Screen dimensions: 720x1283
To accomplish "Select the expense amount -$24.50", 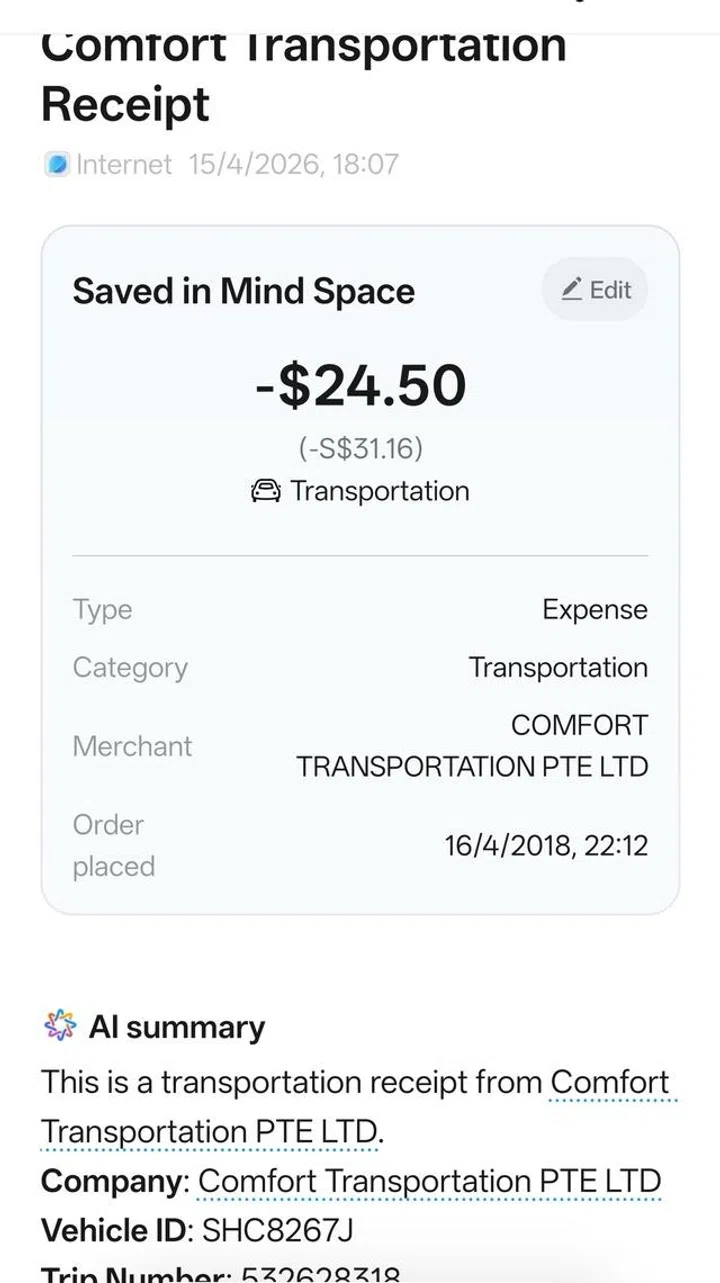I will click(360, 383).
